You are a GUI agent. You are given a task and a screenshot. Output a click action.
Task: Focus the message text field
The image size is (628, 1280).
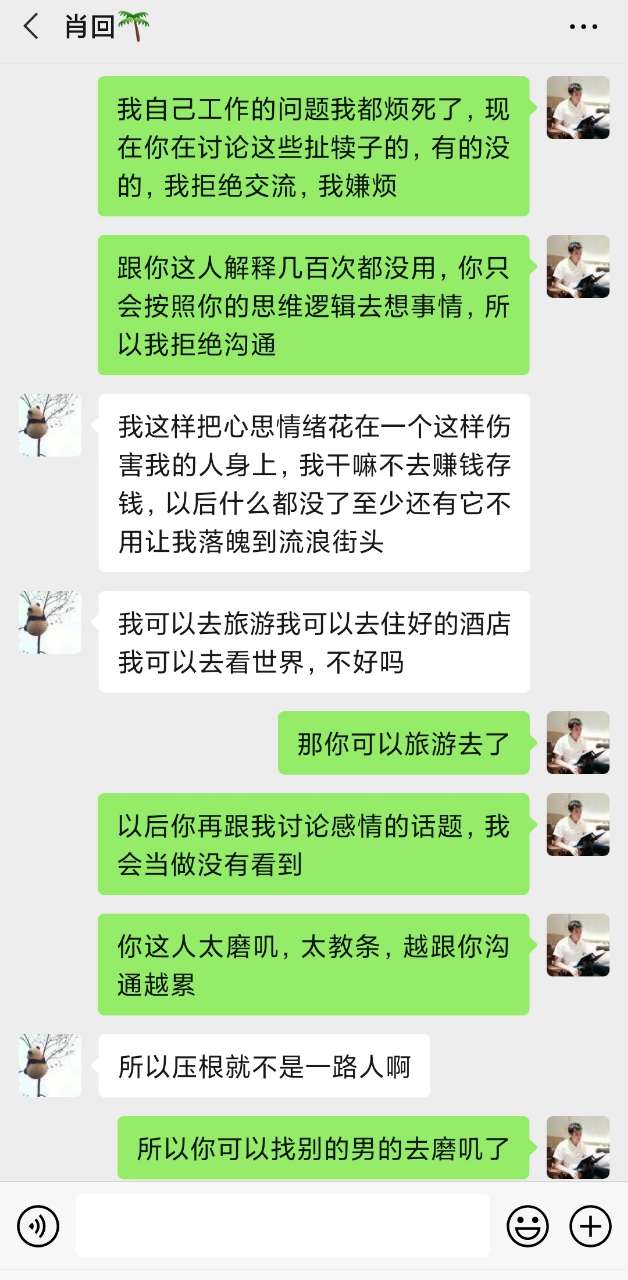pyautogui.click(x=283, y=1225)
